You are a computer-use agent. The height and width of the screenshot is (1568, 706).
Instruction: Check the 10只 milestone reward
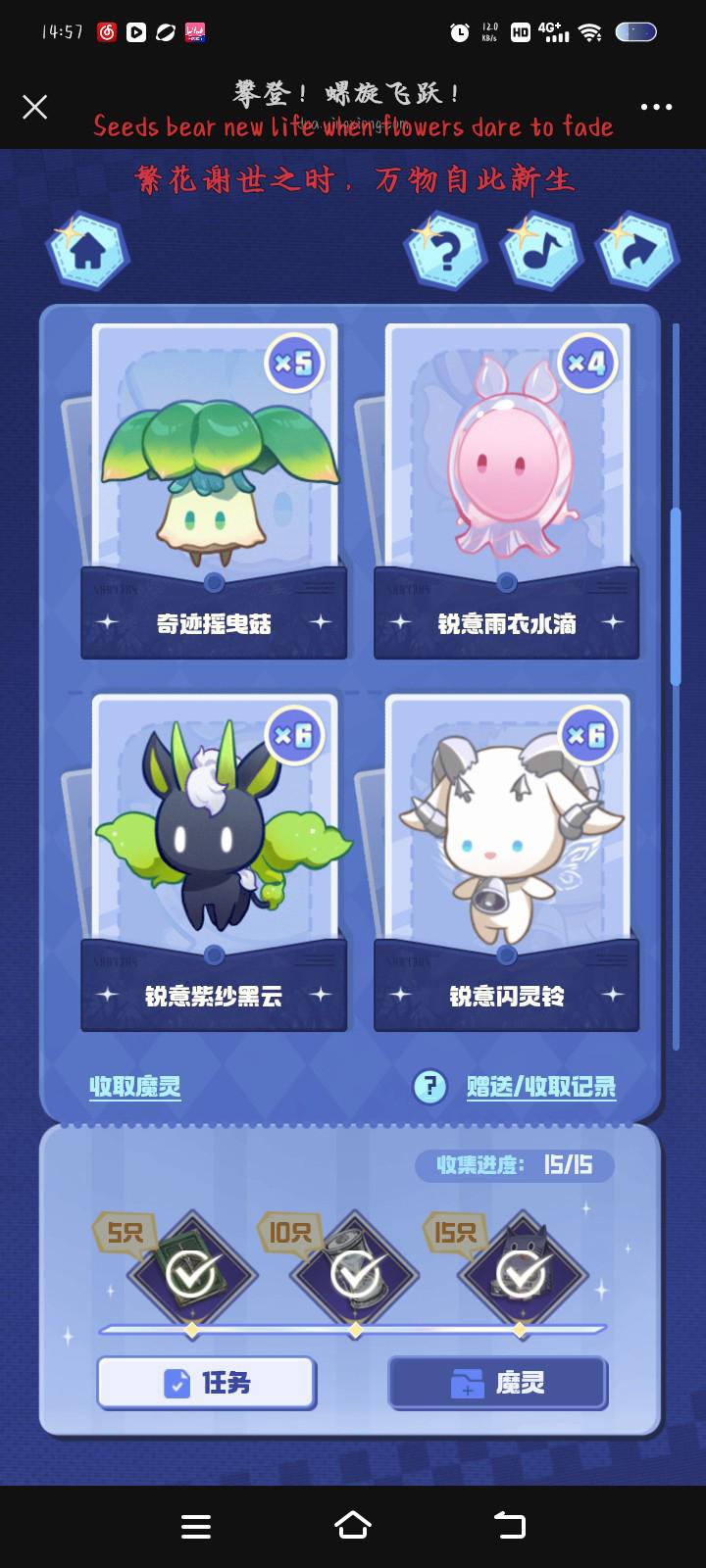click(x=355, y=1273)
